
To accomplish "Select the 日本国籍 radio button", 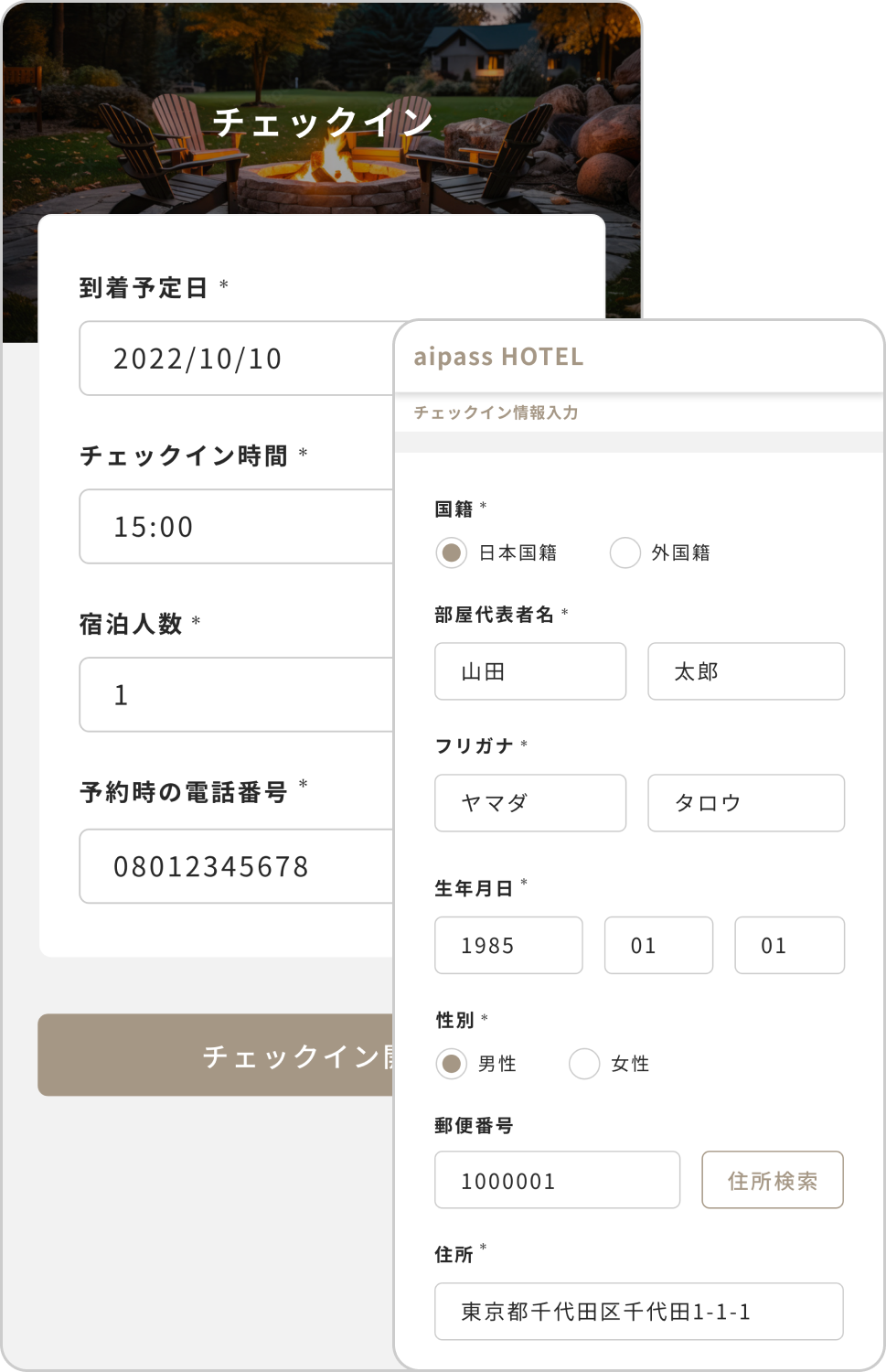I will click(450, 553).
